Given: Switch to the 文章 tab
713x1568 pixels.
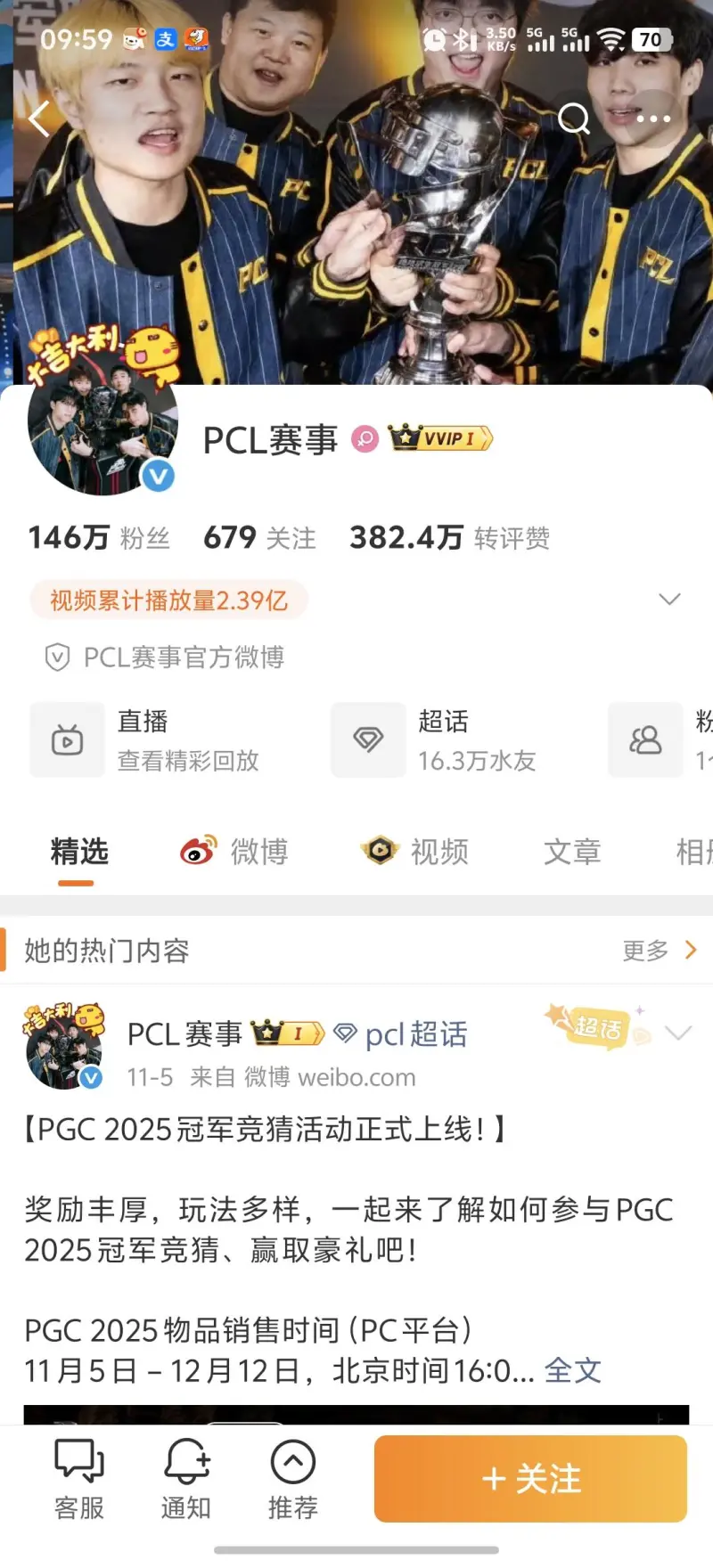Looking at the screenshot, I should point(572,852).
